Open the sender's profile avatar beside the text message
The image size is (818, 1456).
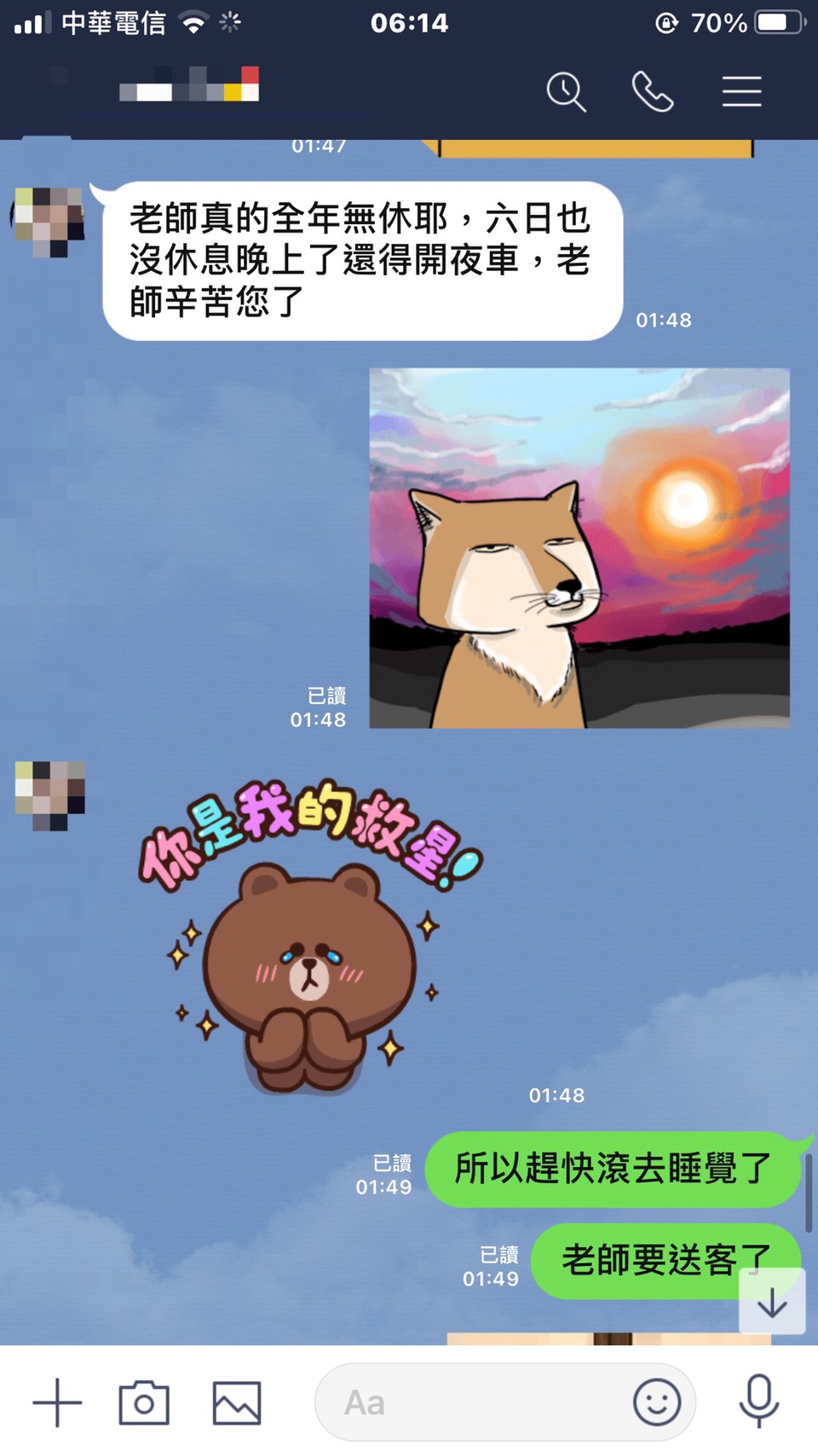tap(49, 221)
